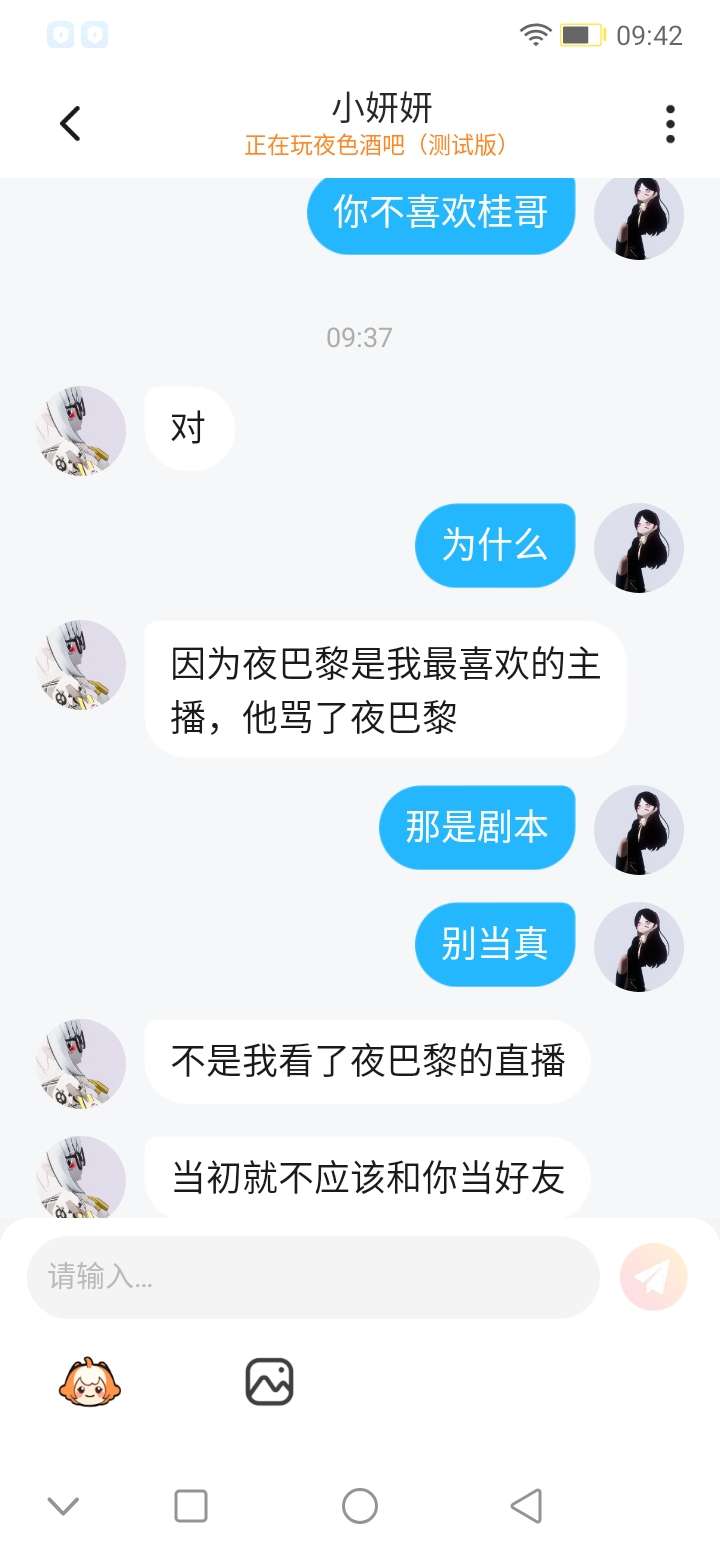Viewport: 720px width, 1560px height.
Task: Go back from the 小妍妍 chat
Action: coord(70,124)
